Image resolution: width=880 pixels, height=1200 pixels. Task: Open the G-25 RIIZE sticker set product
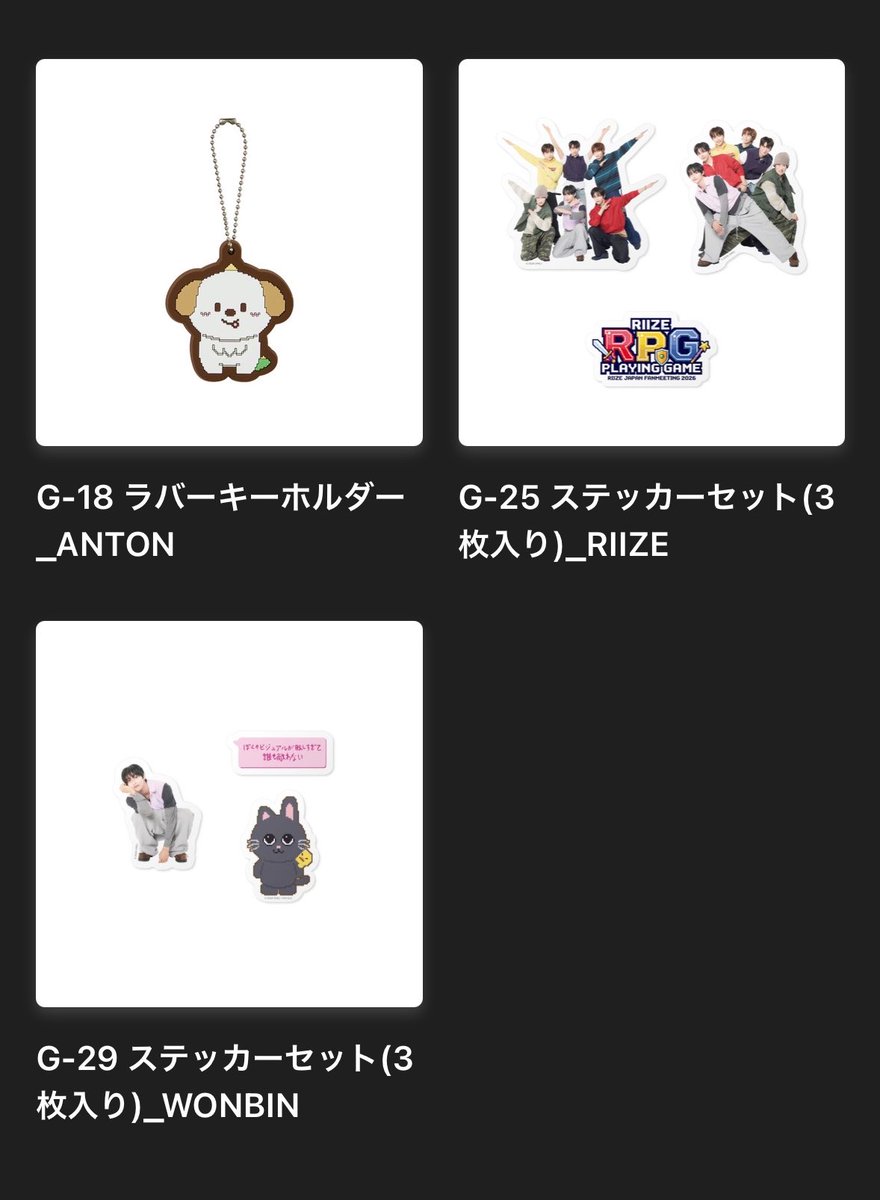click(x=651, y=252)
